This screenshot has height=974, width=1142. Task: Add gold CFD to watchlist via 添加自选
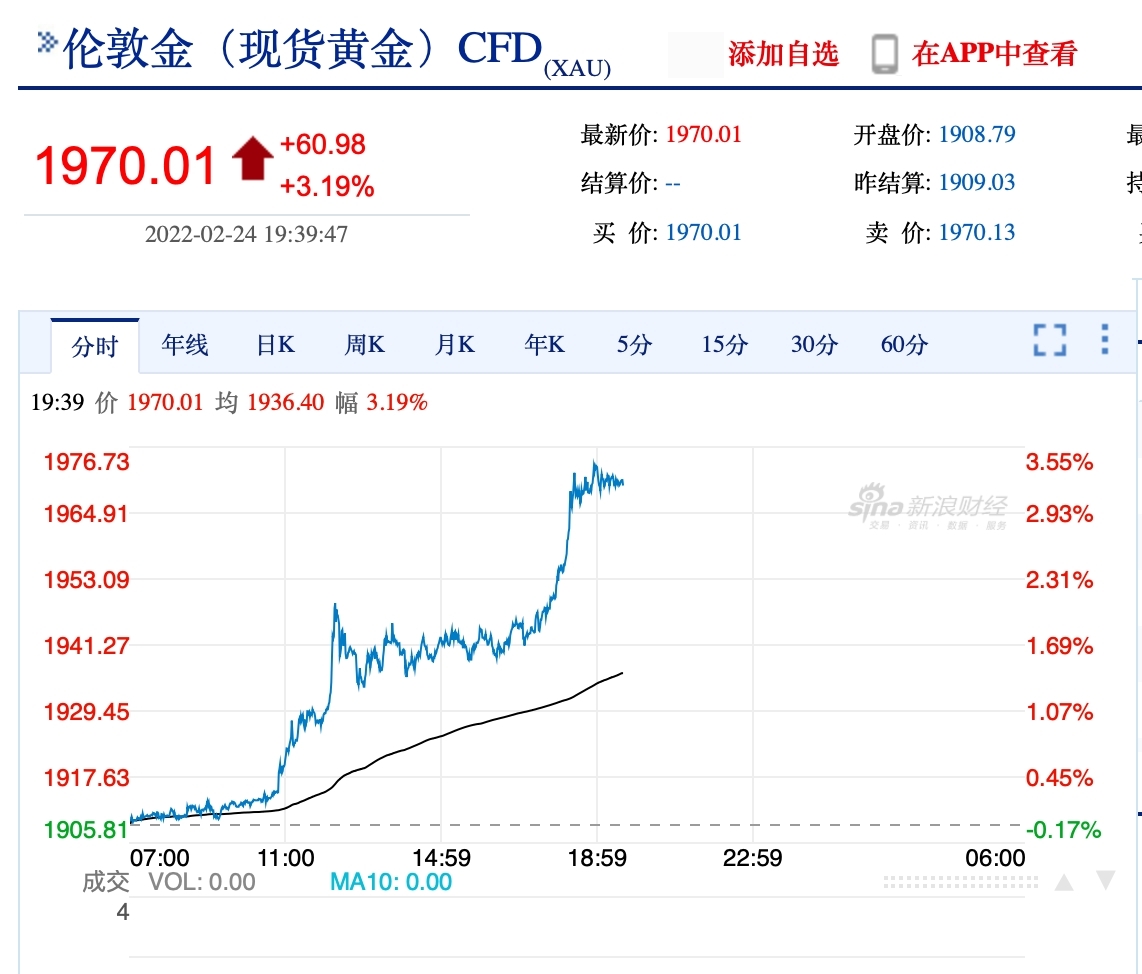tap(783, 54)
